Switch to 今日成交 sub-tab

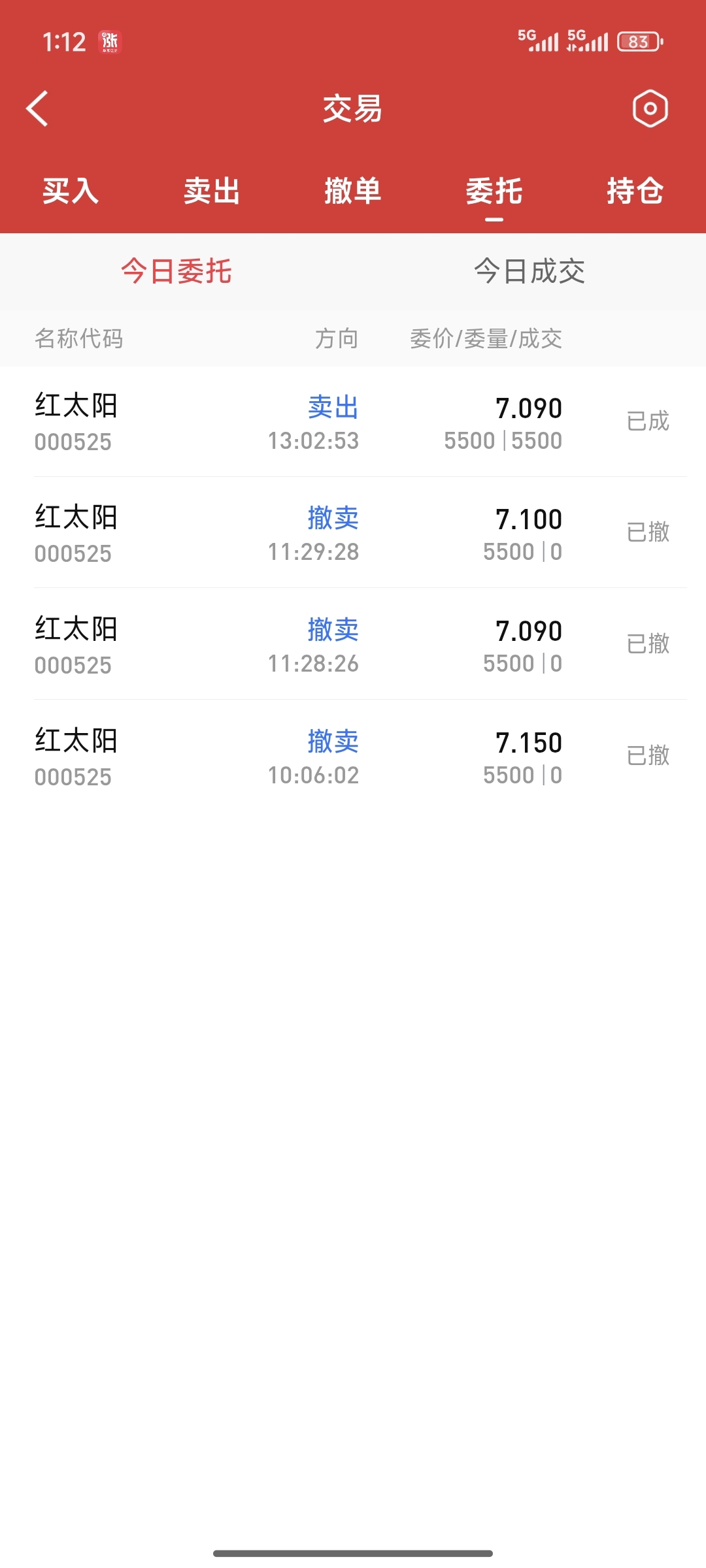[x=529, y=271]
